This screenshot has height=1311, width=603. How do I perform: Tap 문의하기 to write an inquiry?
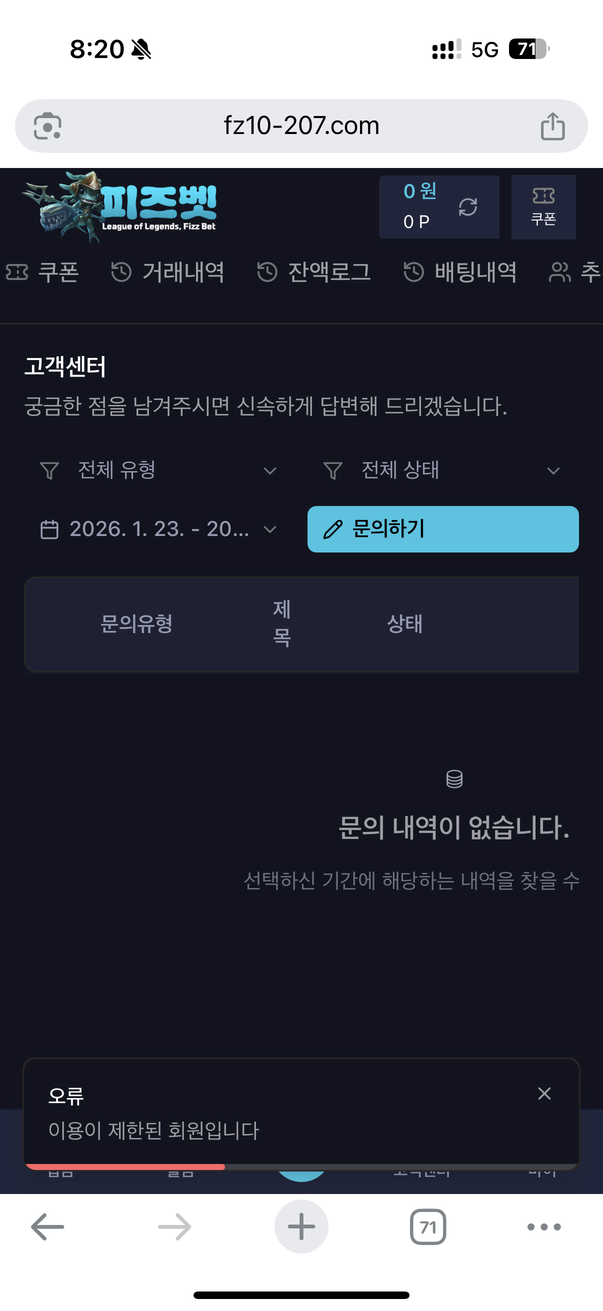[442, 529]
